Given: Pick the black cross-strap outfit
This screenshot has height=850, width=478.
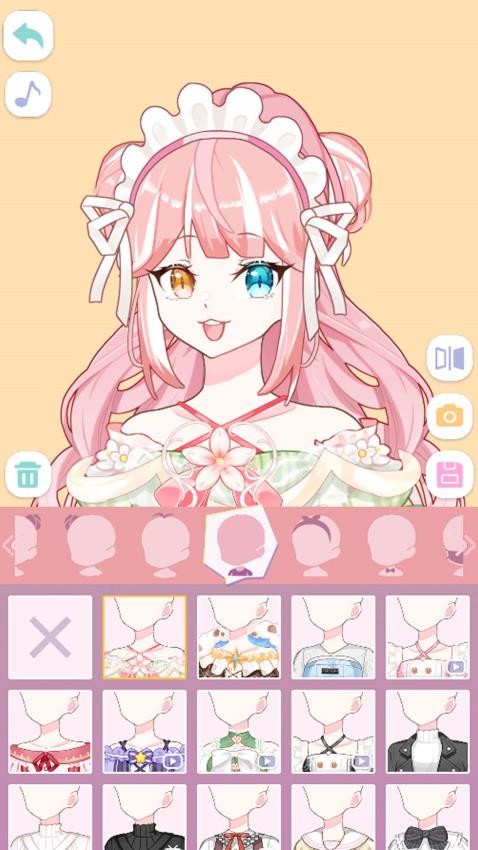Looking at the screenshot, I should (333, 731).
